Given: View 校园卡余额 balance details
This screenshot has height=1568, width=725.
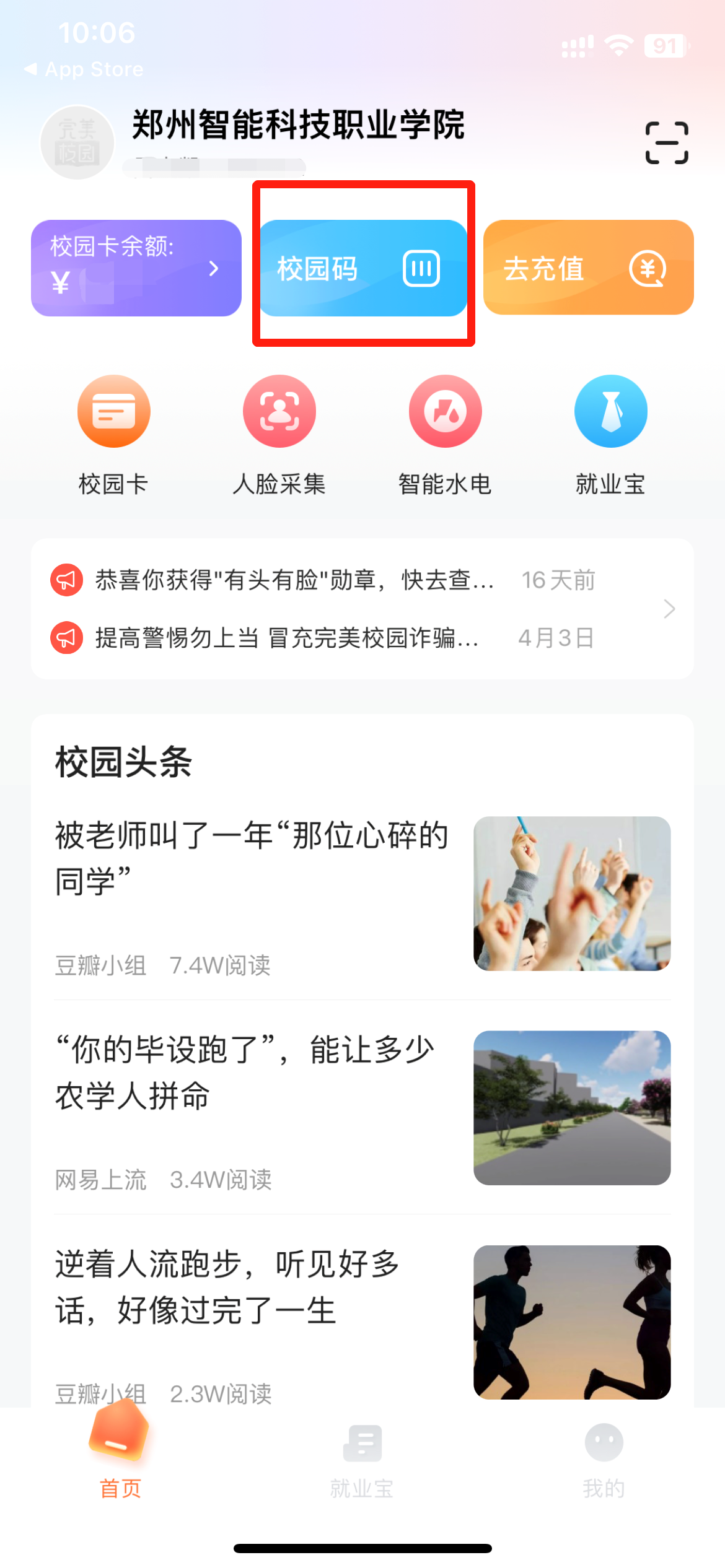Looking at the screenshot, I should coord(136,268).
